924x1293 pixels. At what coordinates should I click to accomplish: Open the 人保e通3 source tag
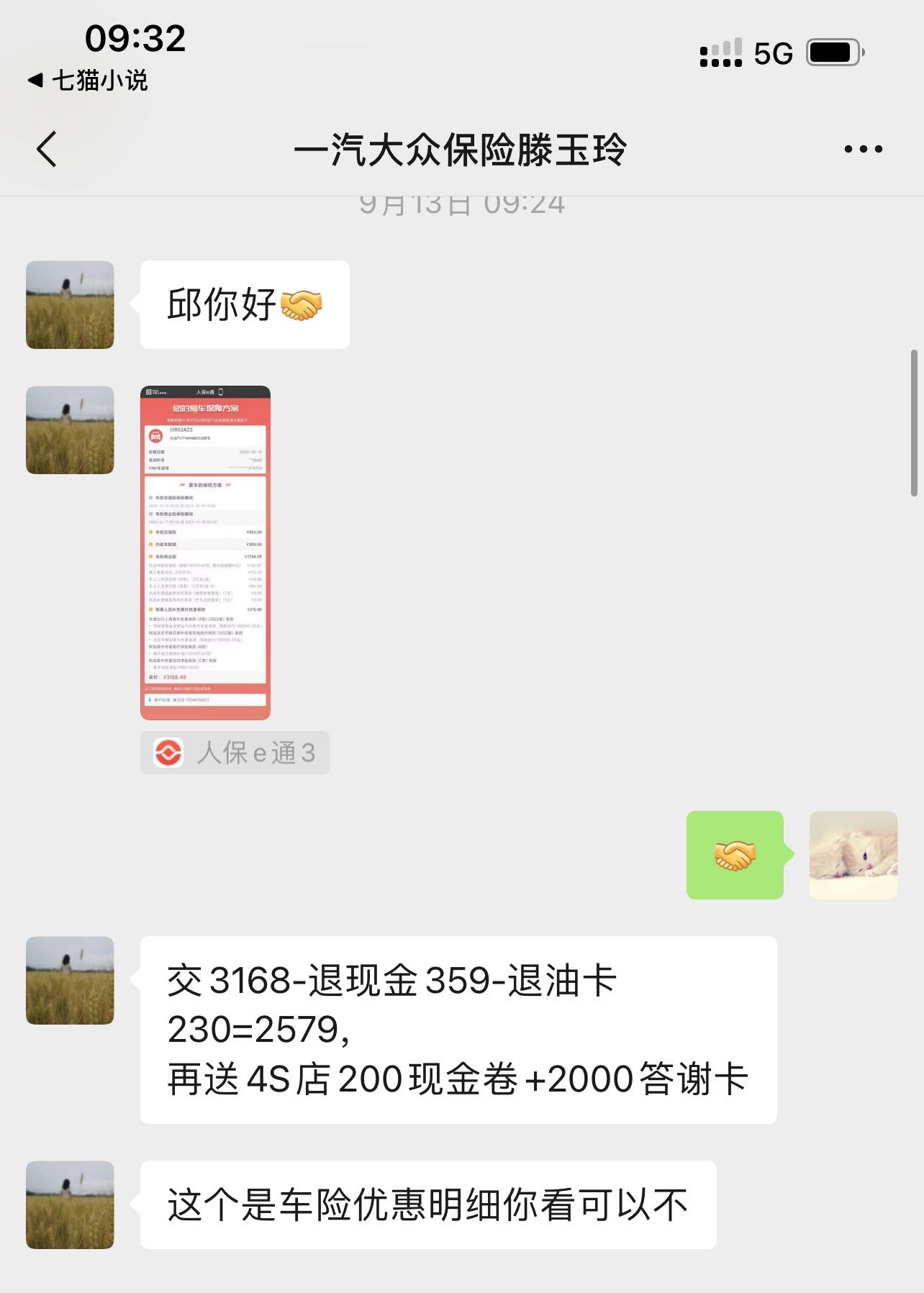click(235, 753)
